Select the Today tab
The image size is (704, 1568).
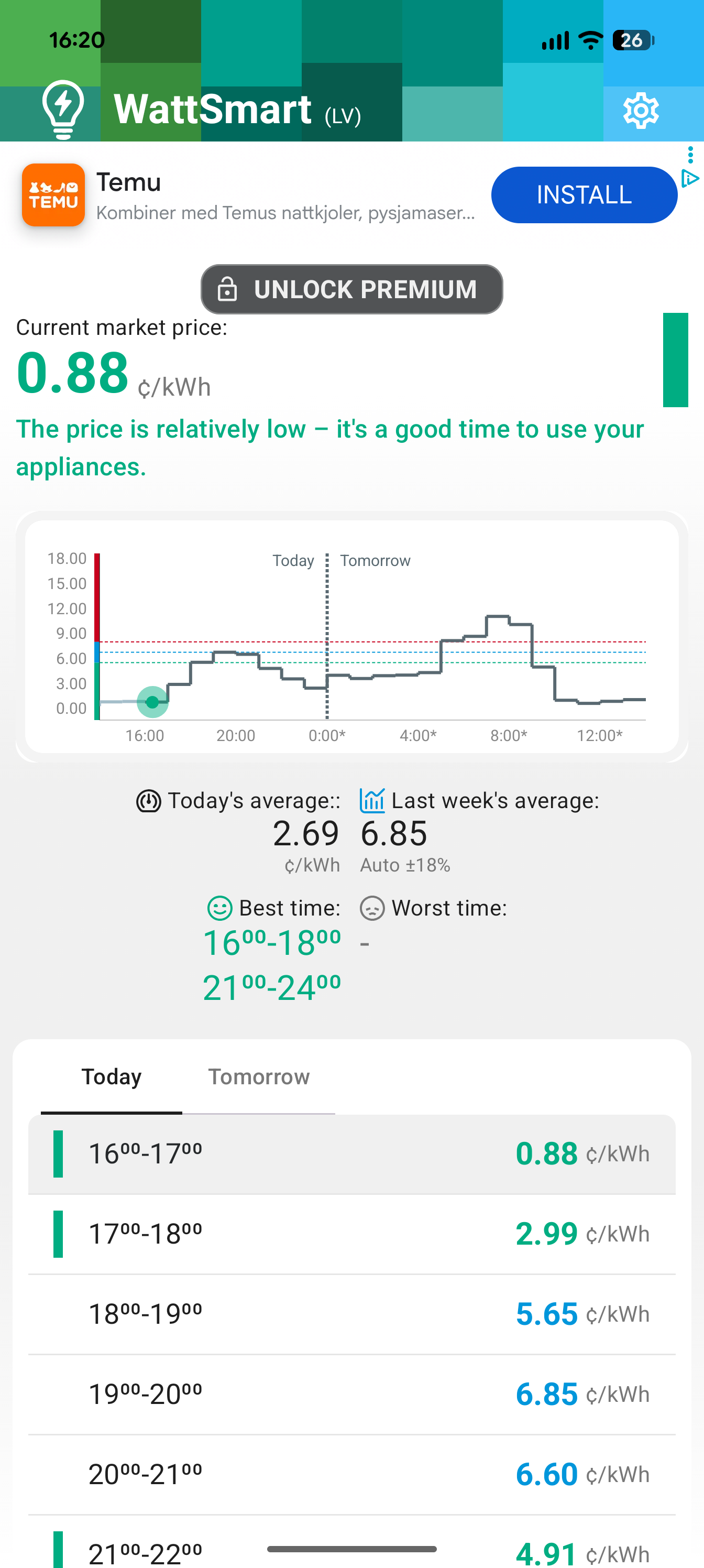[x=112, y=1077]
